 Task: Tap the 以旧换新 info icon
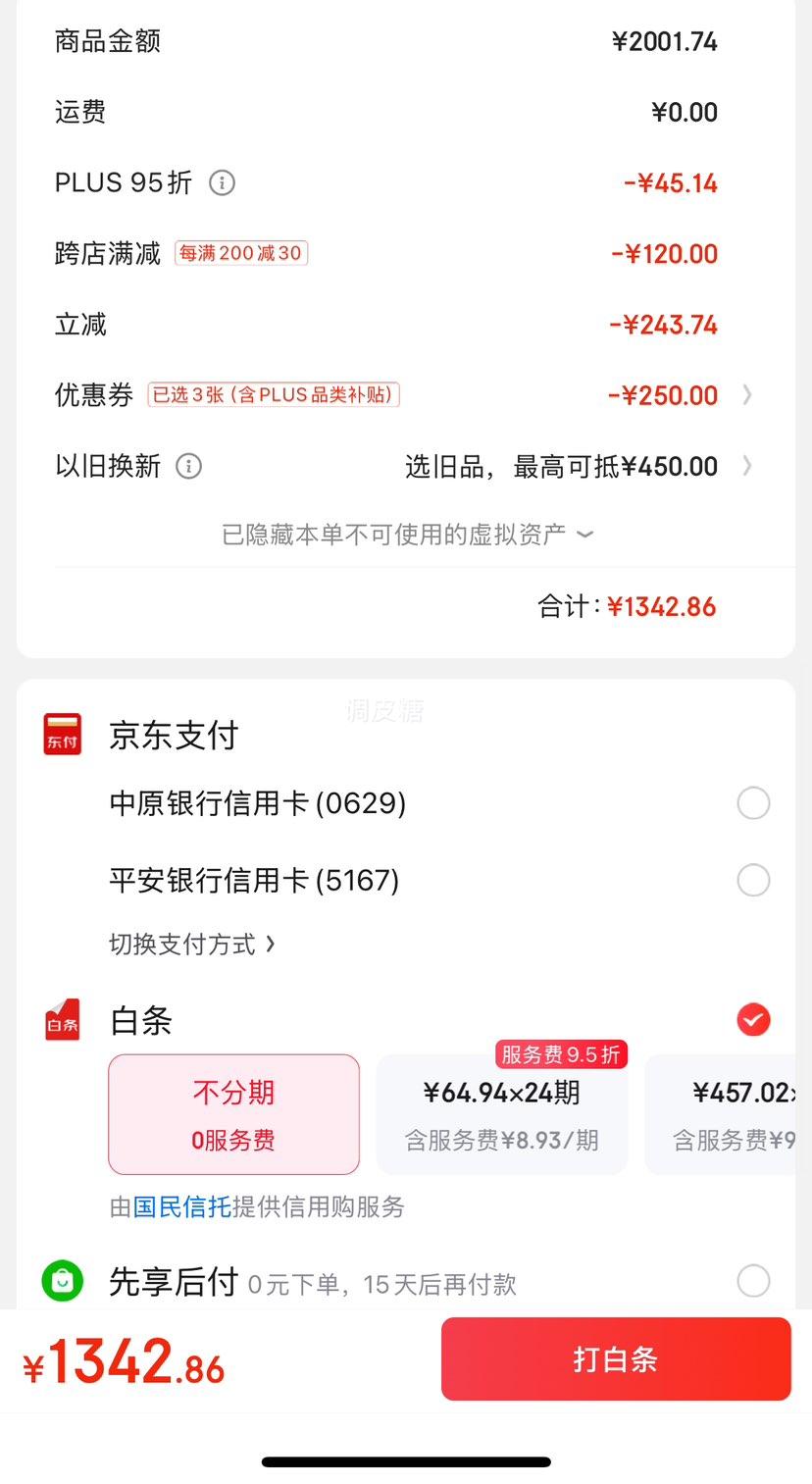tap(188, 466)
